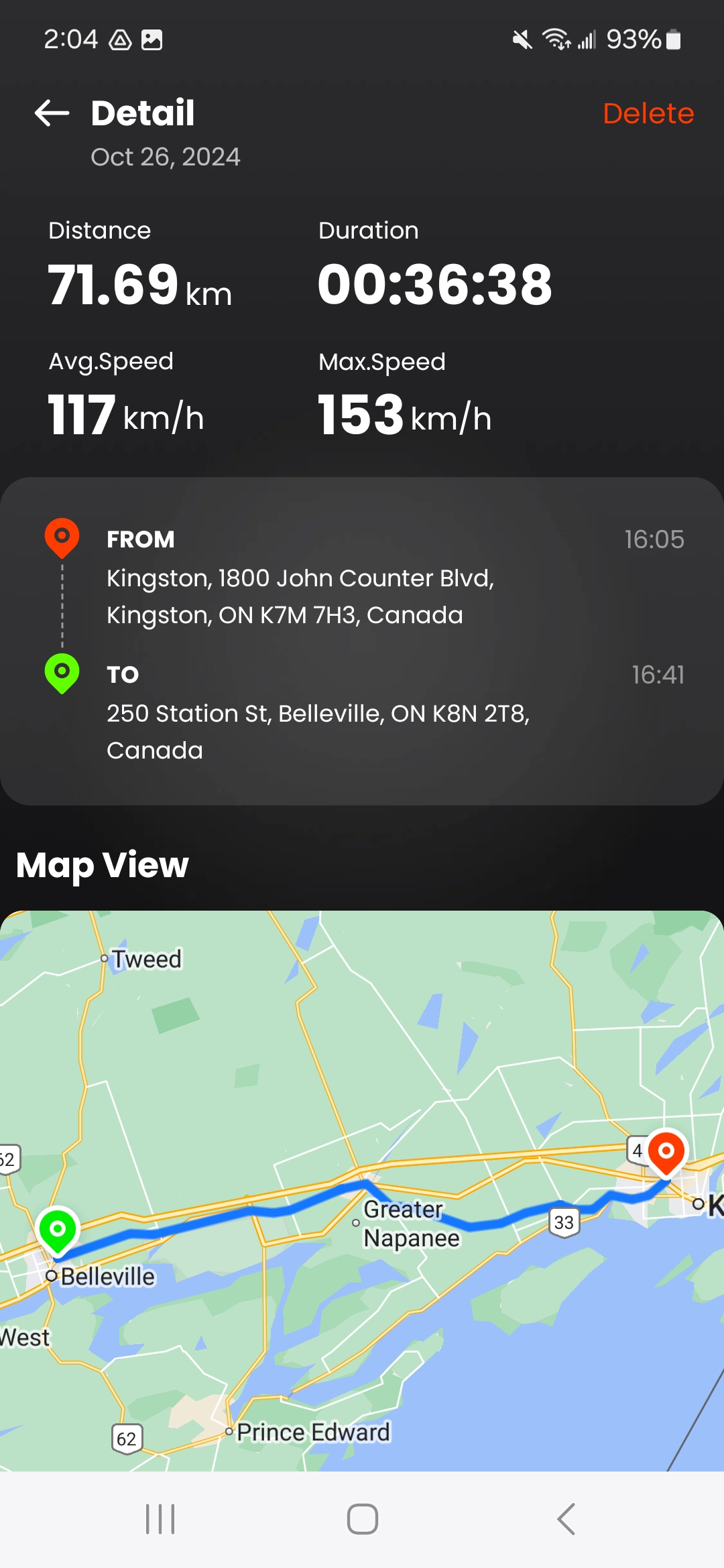Delete this trip record
Viewport: 724px width, 1568px height.
[648, 113]
